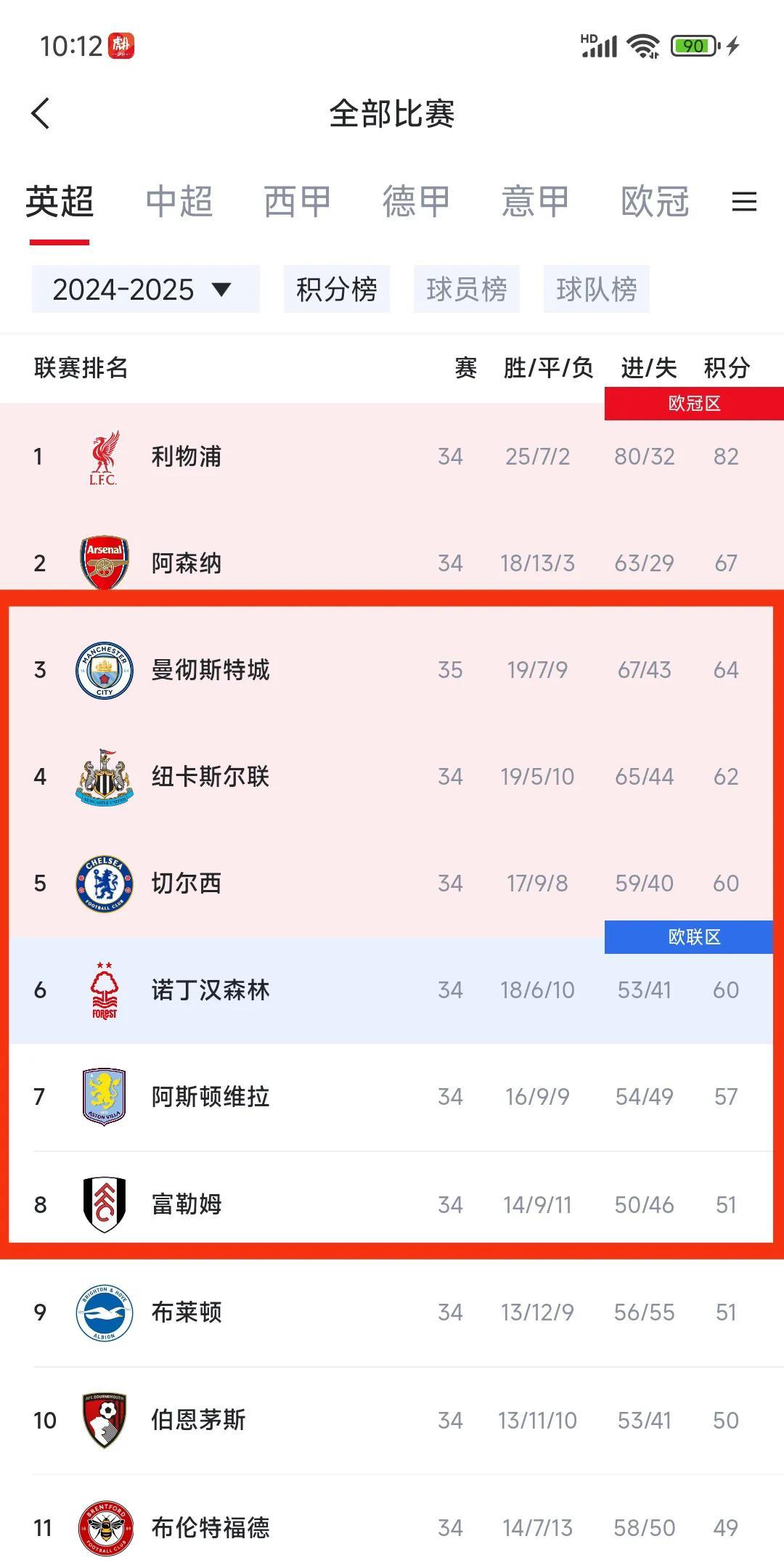Viewport: 784px width, 1568px height.
Task: Switch to the 西甲 league tab
Action: tap(297, 201)
